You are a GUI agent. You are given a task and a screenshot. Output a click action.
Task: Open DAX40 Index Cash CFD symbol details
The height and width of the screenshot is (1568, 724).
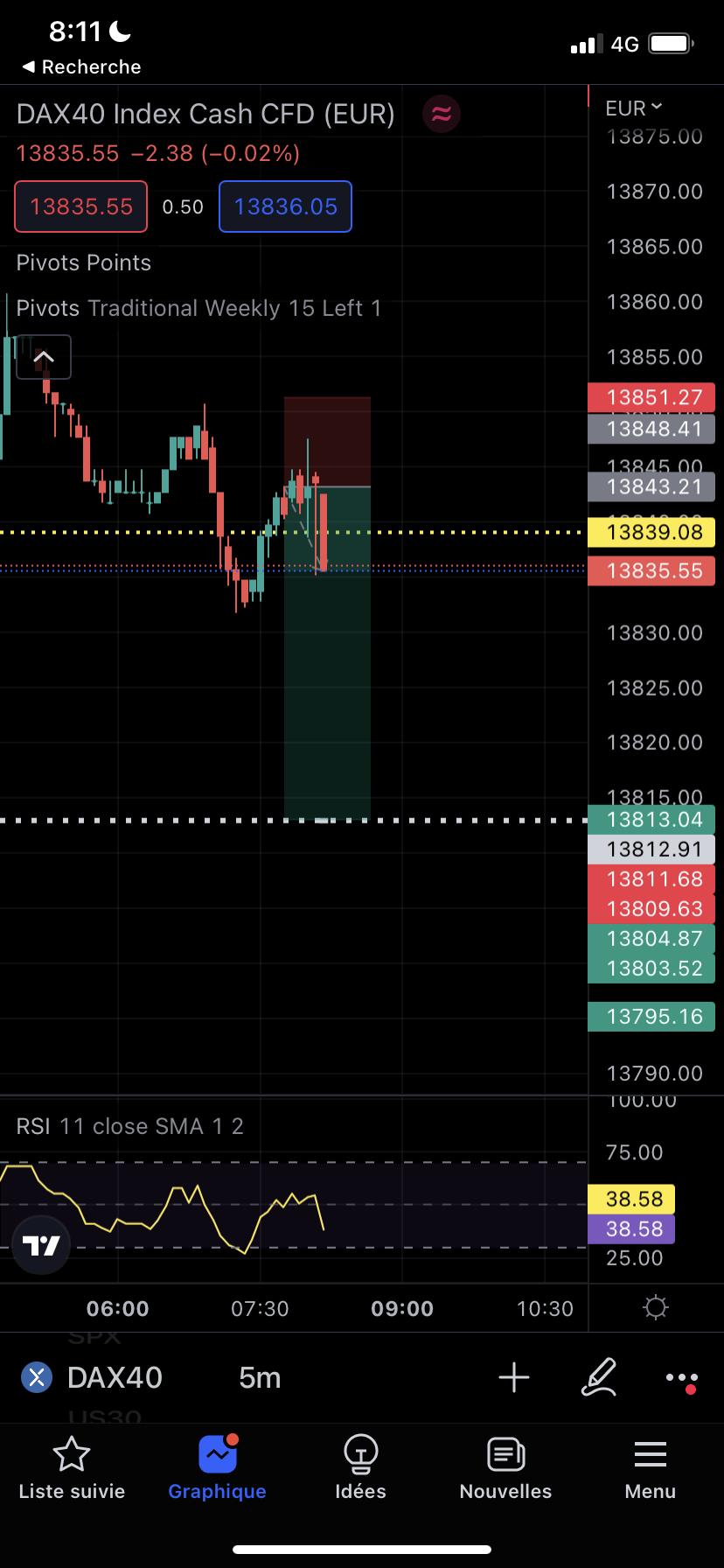(x=205, y=115)
